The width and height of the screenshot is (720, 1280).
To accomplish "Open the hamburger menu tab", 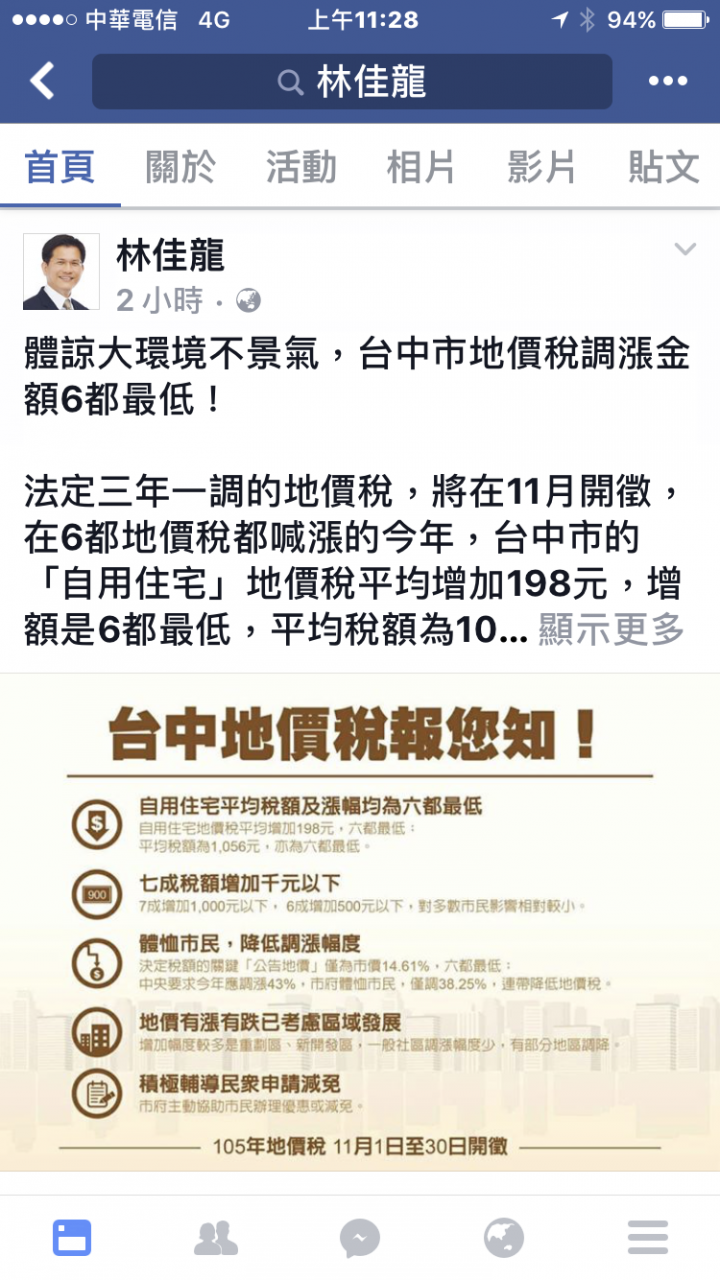I will click(x=648, y=1238).
